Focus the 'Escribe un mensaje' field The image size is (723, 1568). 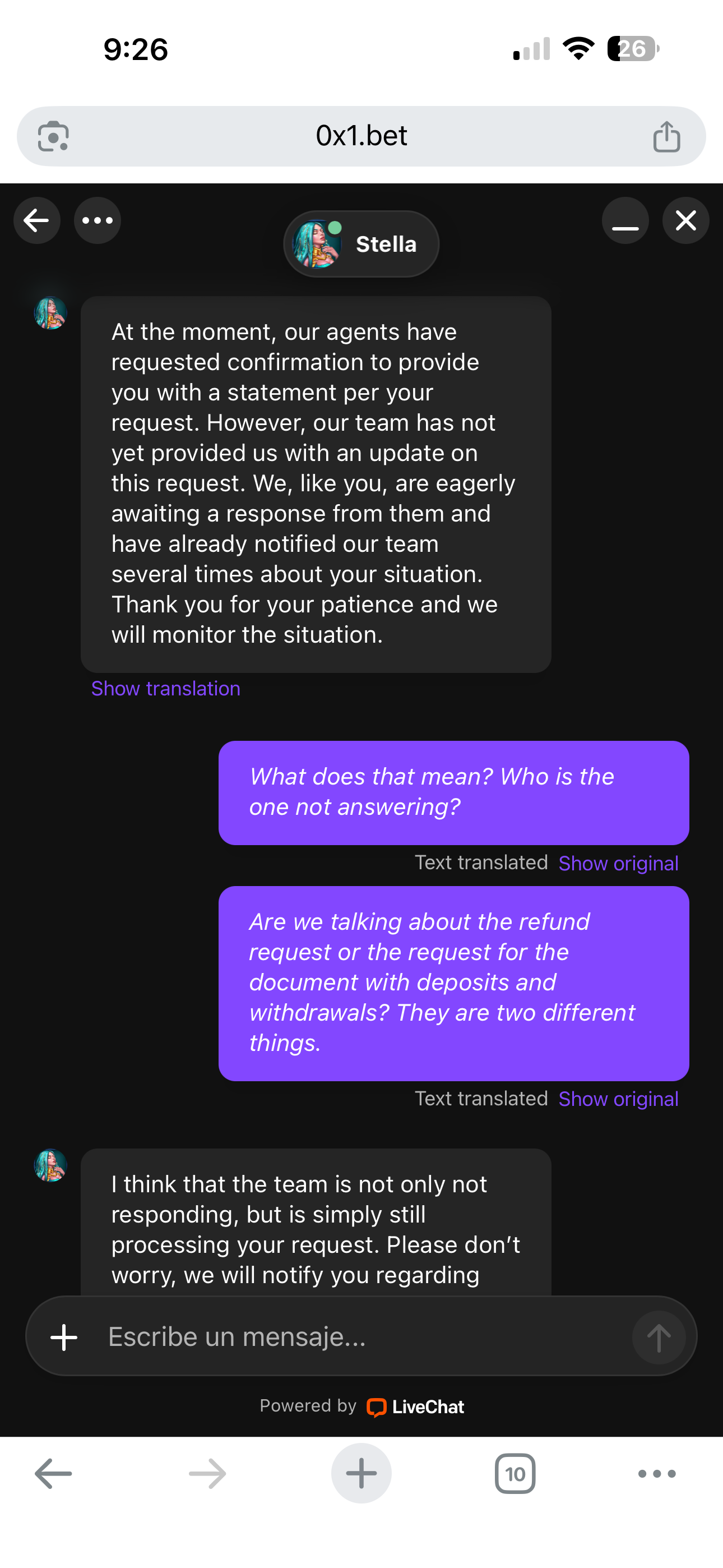[359, 1338]
